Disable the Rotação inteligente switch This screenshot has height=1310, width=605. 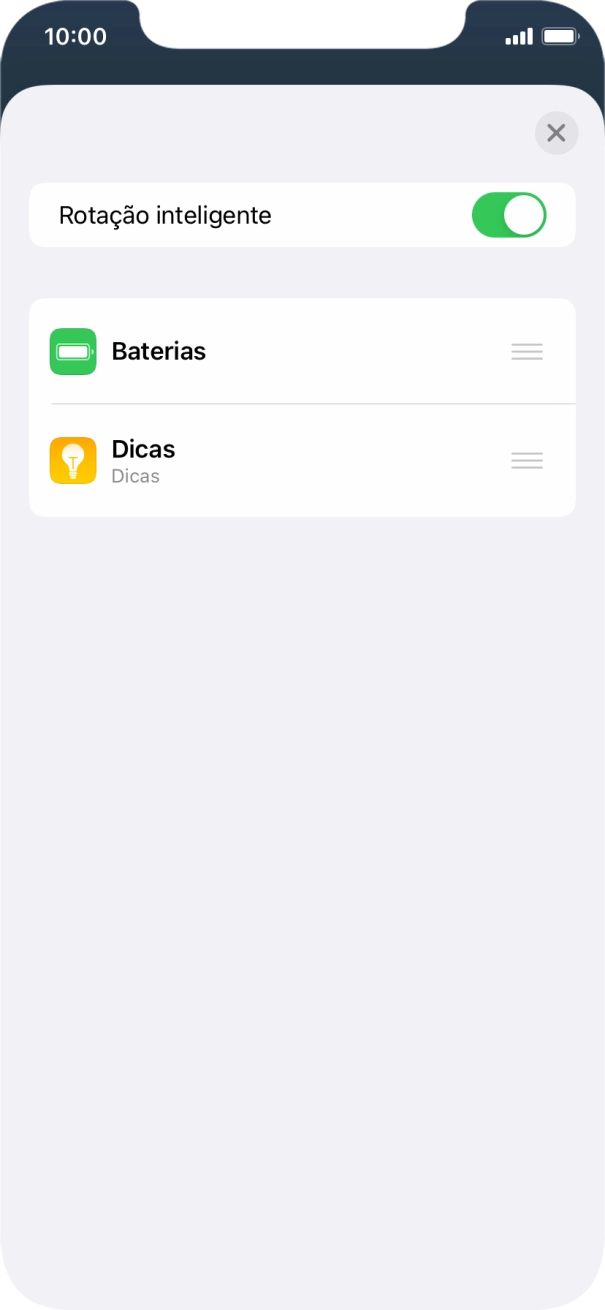509,215
